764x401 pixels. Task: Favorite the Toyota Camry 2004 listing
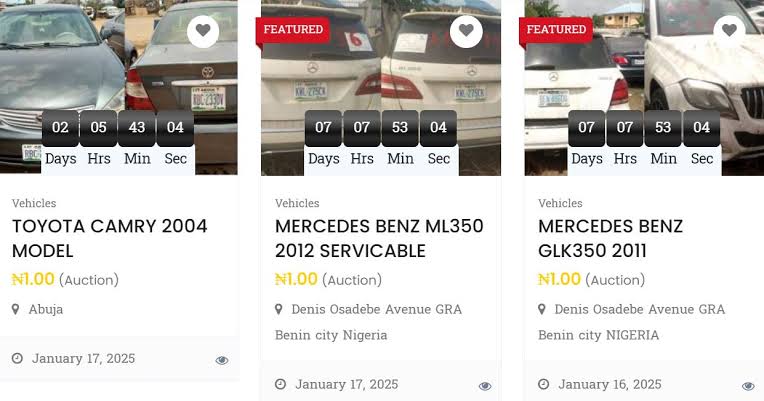(203, 31)
